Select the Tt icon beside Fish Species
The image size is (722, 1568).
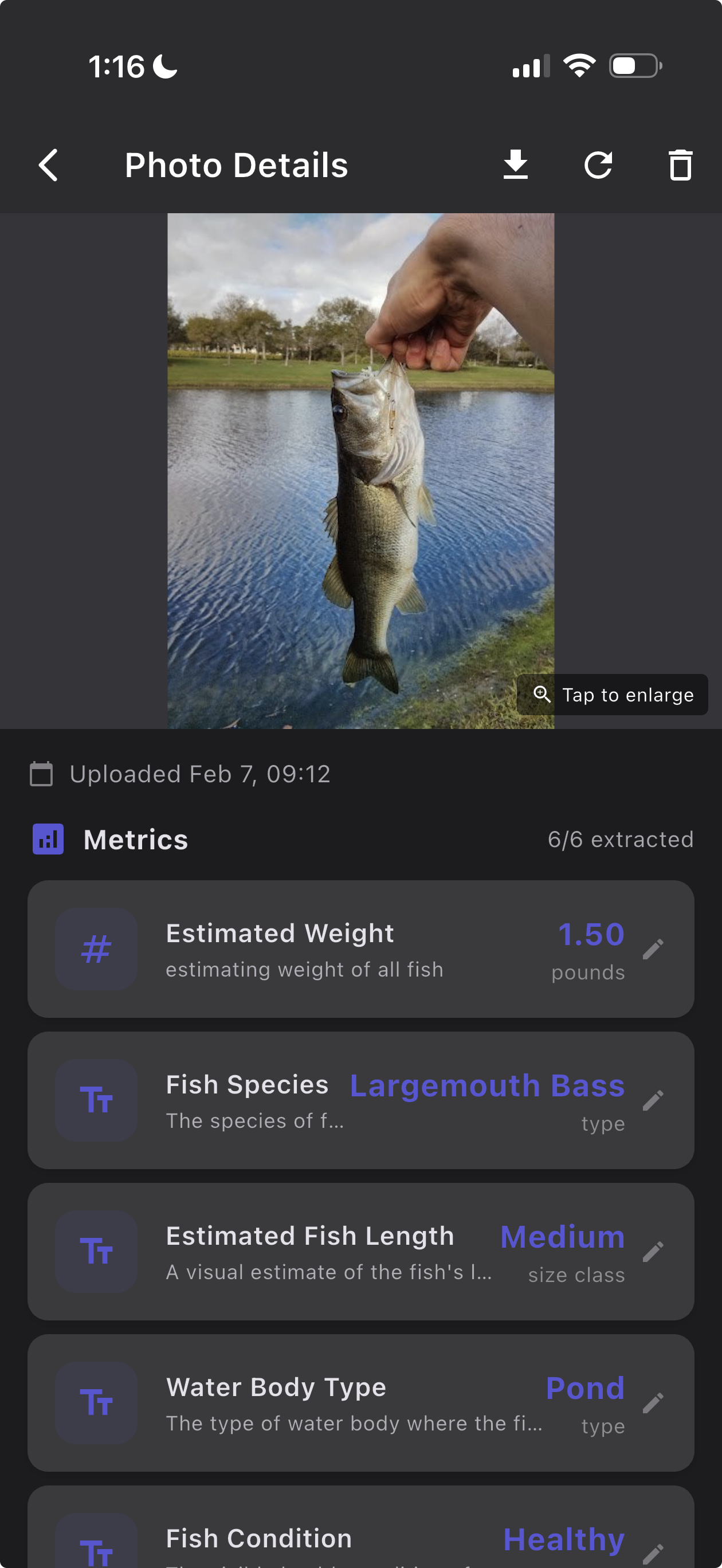pos(96,1100)
